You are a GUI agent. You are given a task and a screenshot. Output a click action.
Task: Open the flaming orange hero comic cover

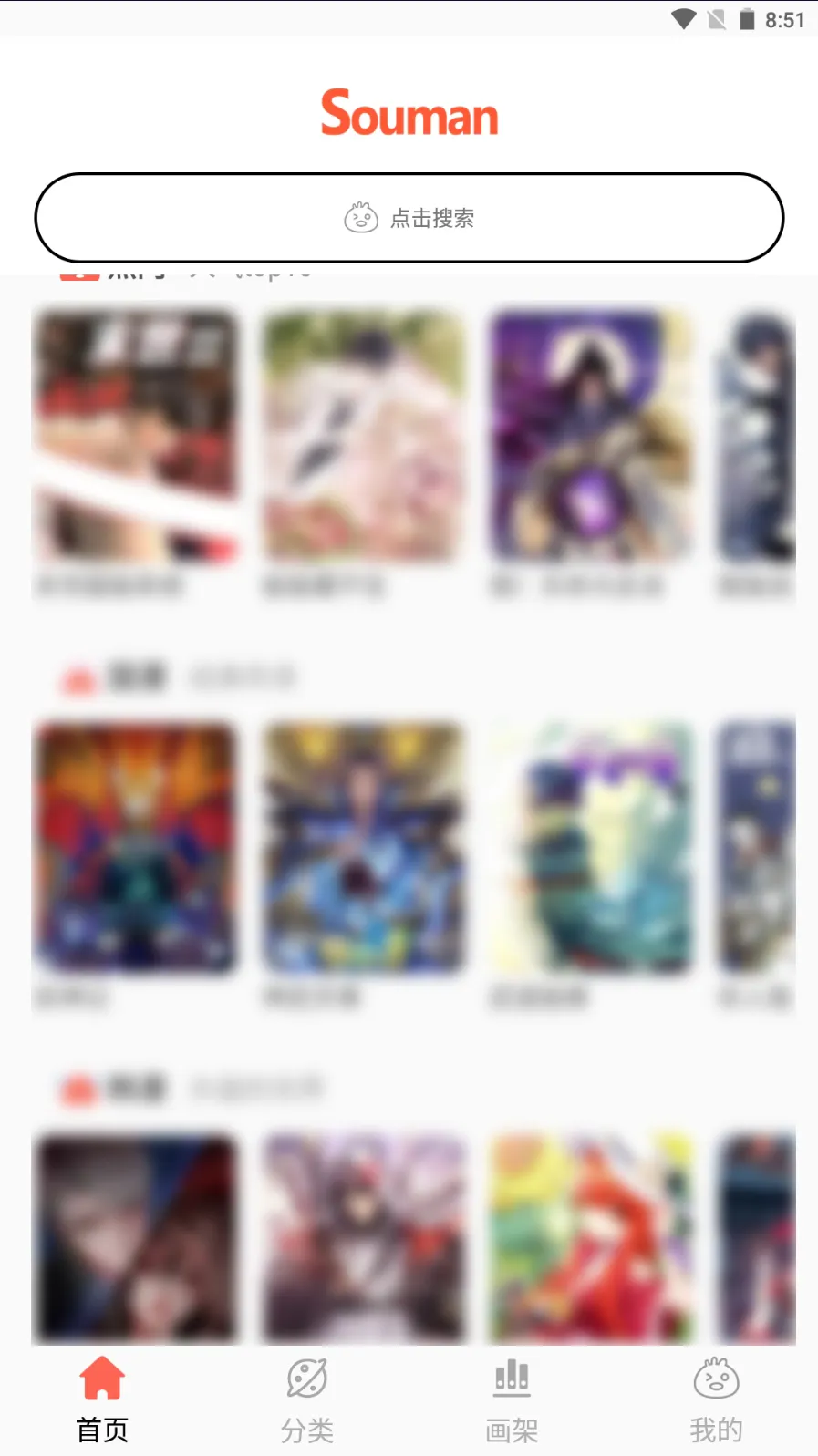tap(135, 846)
